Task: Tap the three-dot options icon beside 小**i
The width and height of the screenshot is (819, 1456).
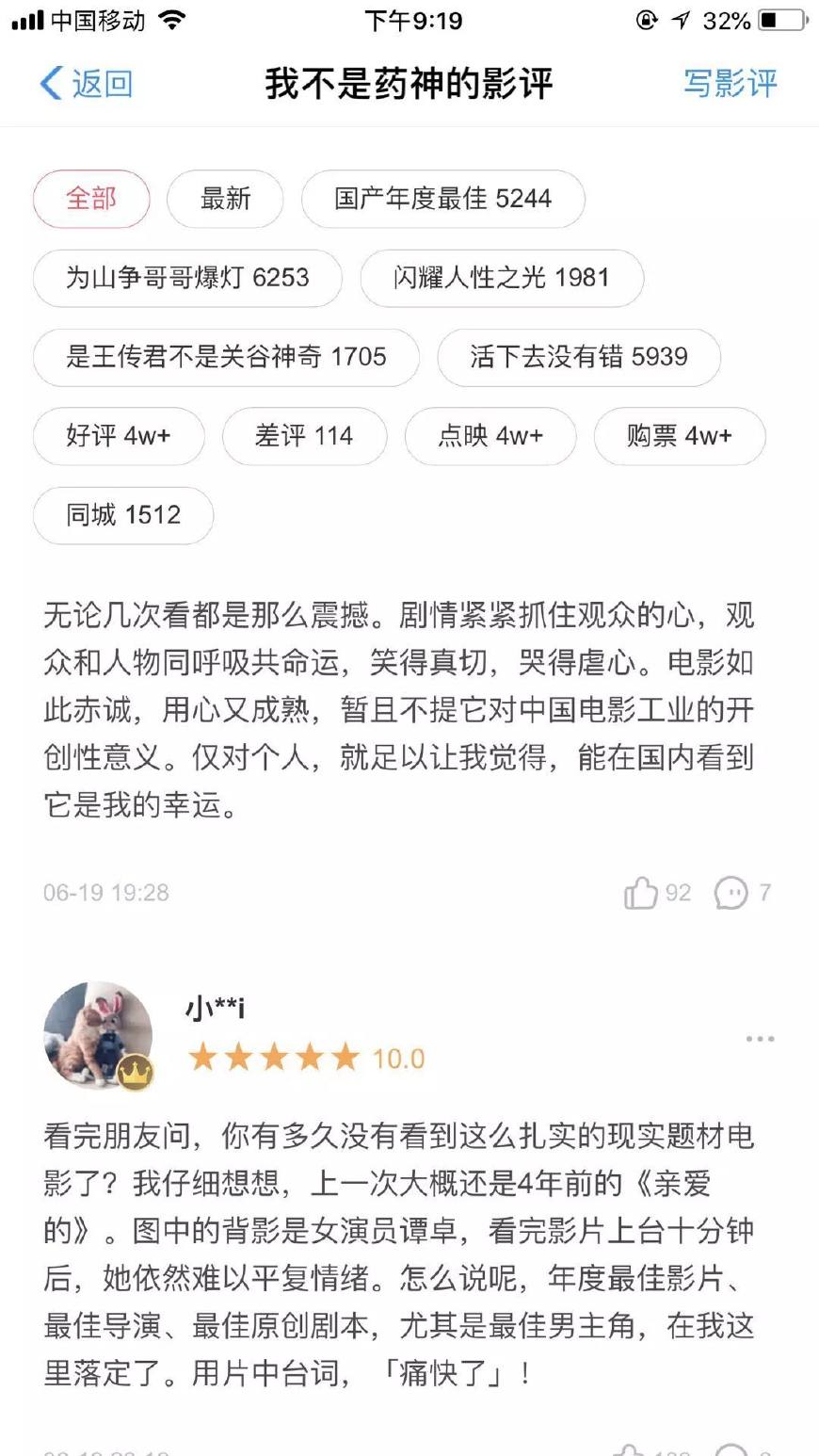Action: click(x=759, y=1037)
